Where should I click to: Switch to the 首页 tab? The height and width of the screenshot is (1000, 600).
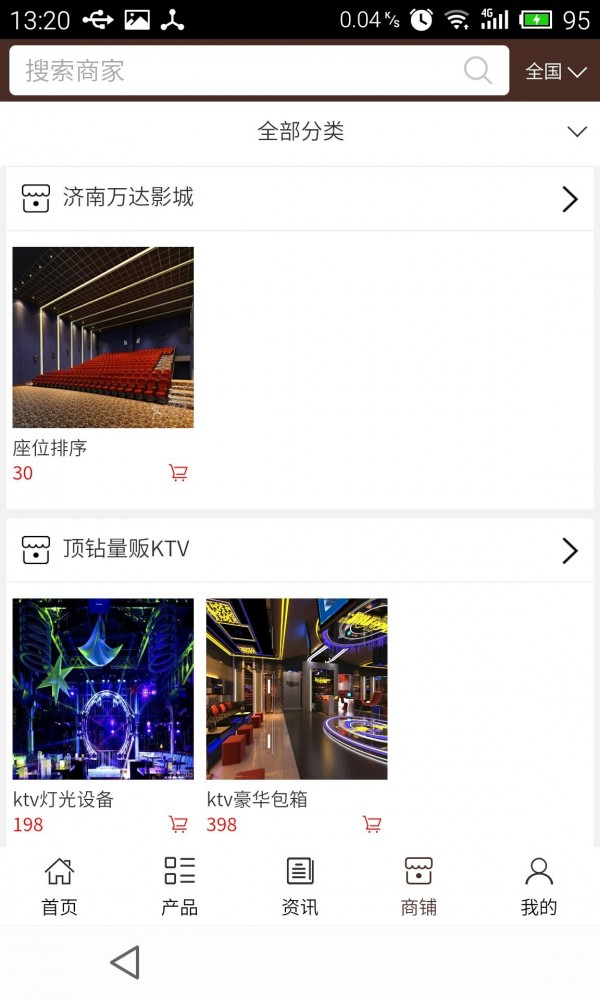pyautogui.click(x=59, y=886)
